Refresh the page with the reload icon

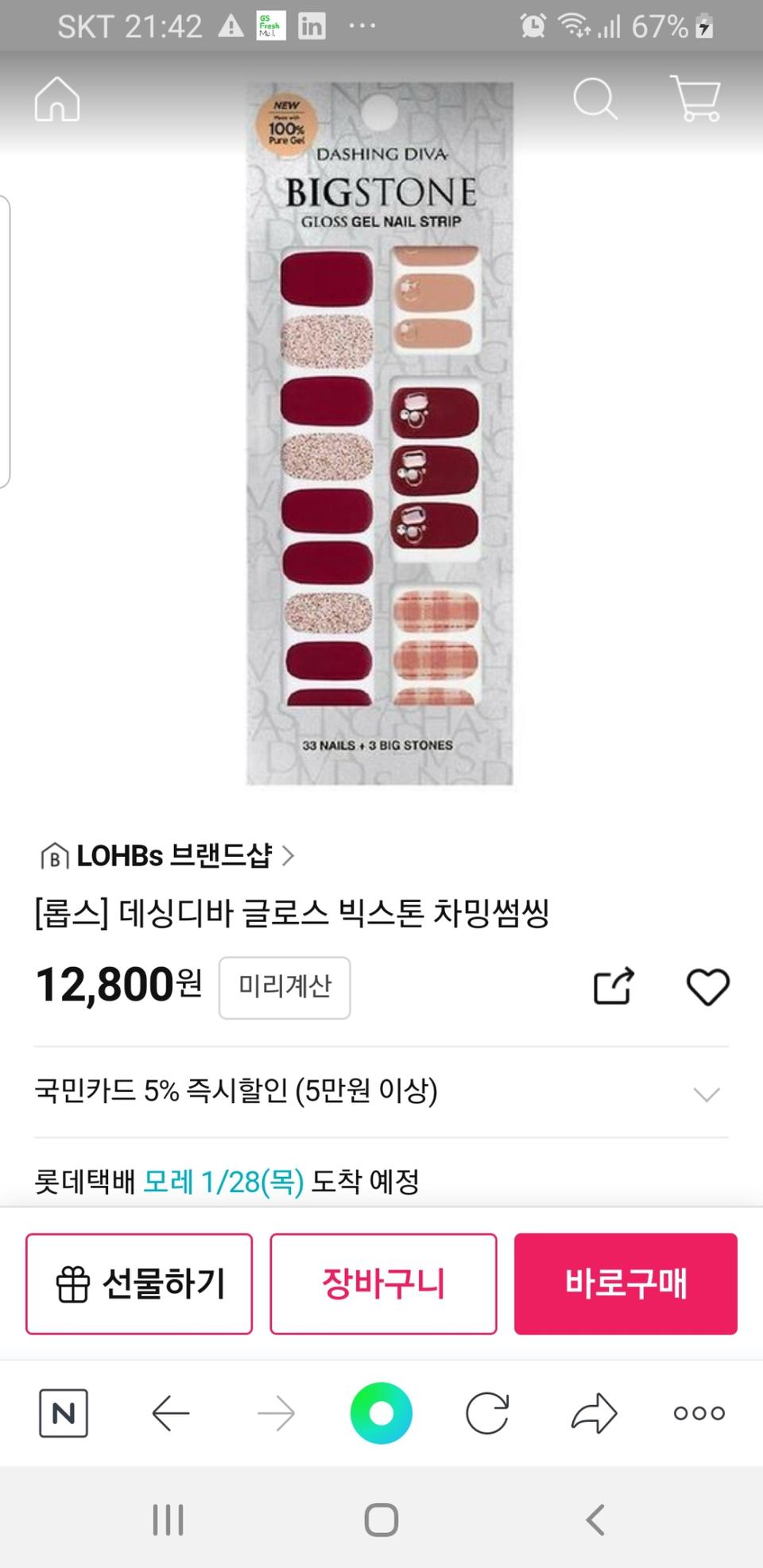pos(488,1415)
